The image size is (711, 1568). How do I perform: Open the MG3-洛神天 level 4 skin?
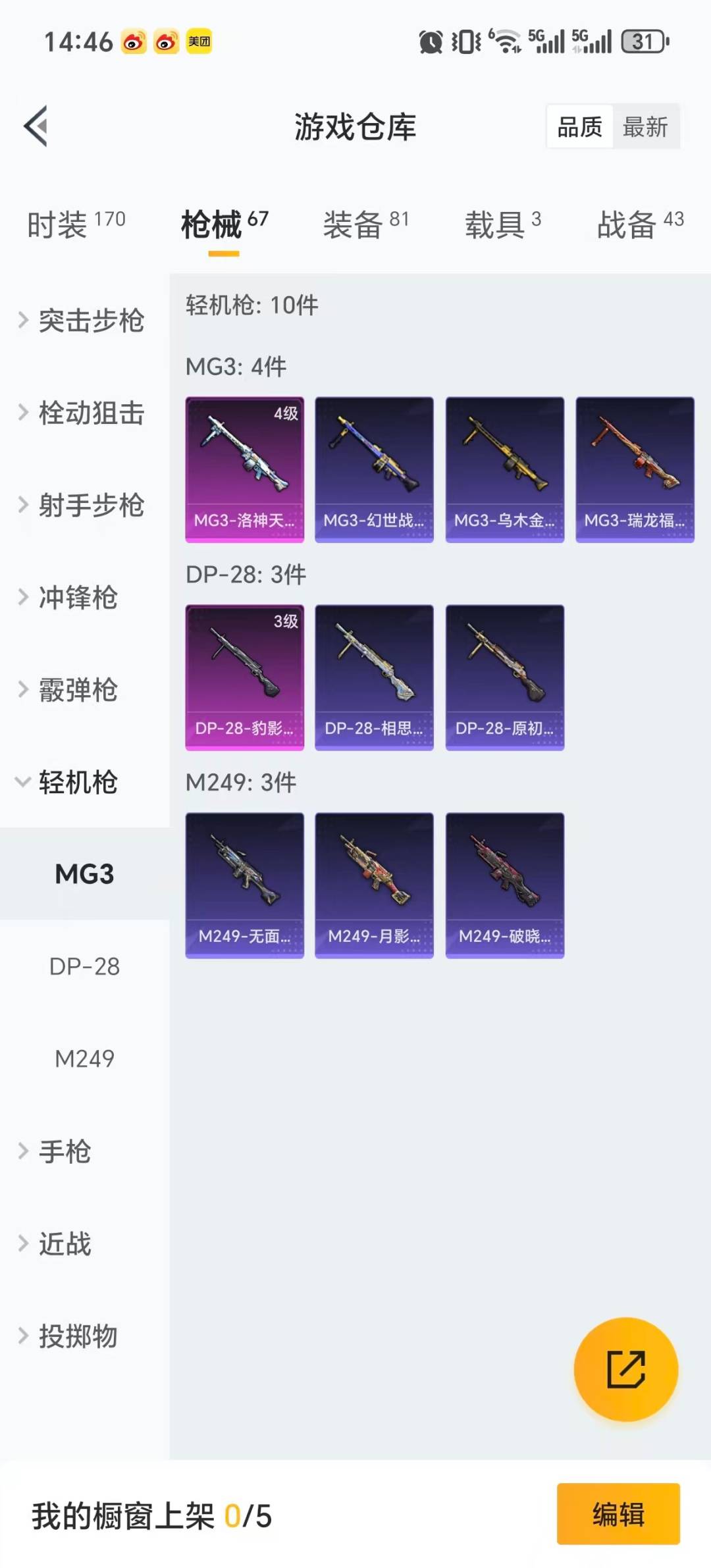[x=245, y=469]
